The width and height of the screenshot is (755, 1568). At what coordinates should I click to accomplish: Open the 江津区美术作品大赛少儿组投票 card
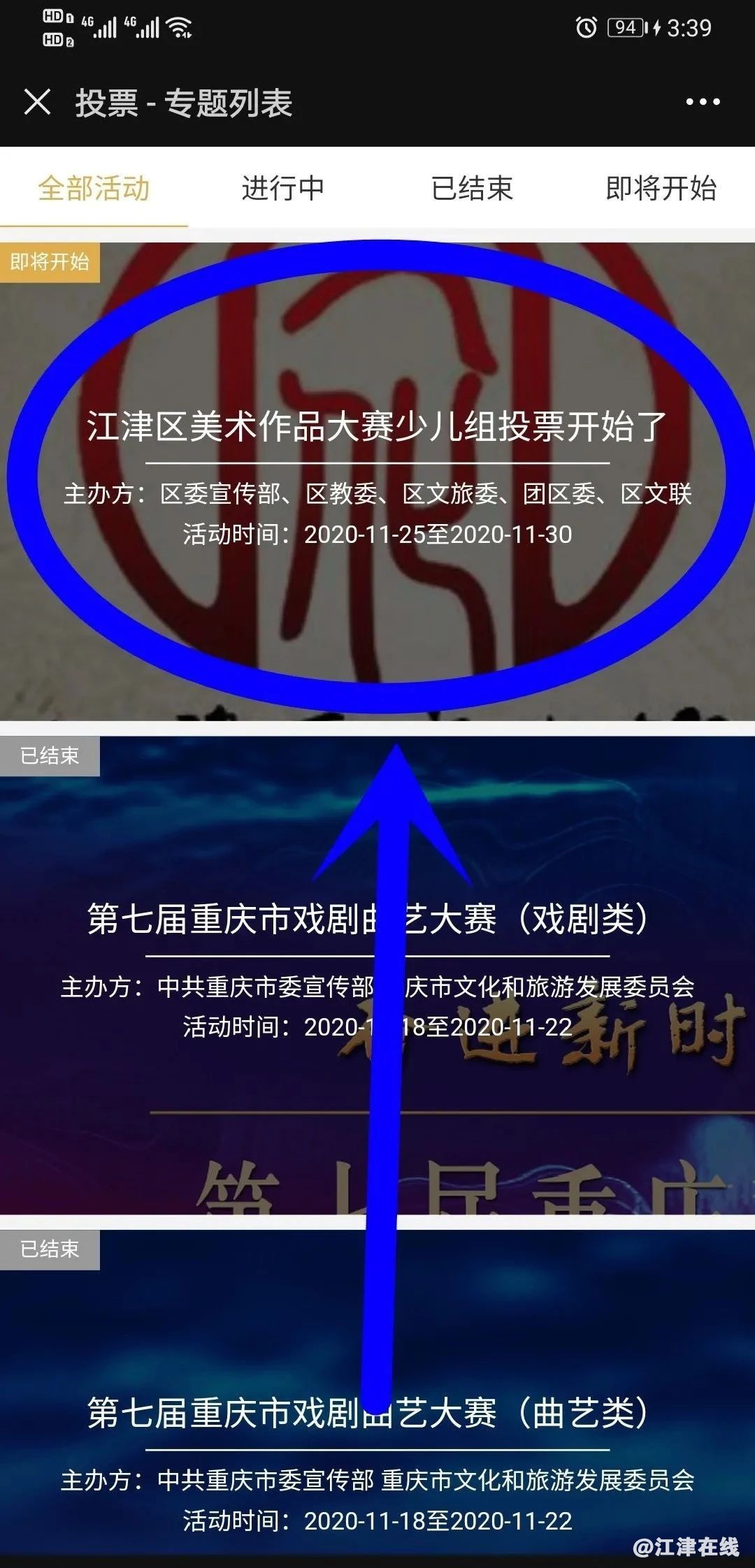377,426
